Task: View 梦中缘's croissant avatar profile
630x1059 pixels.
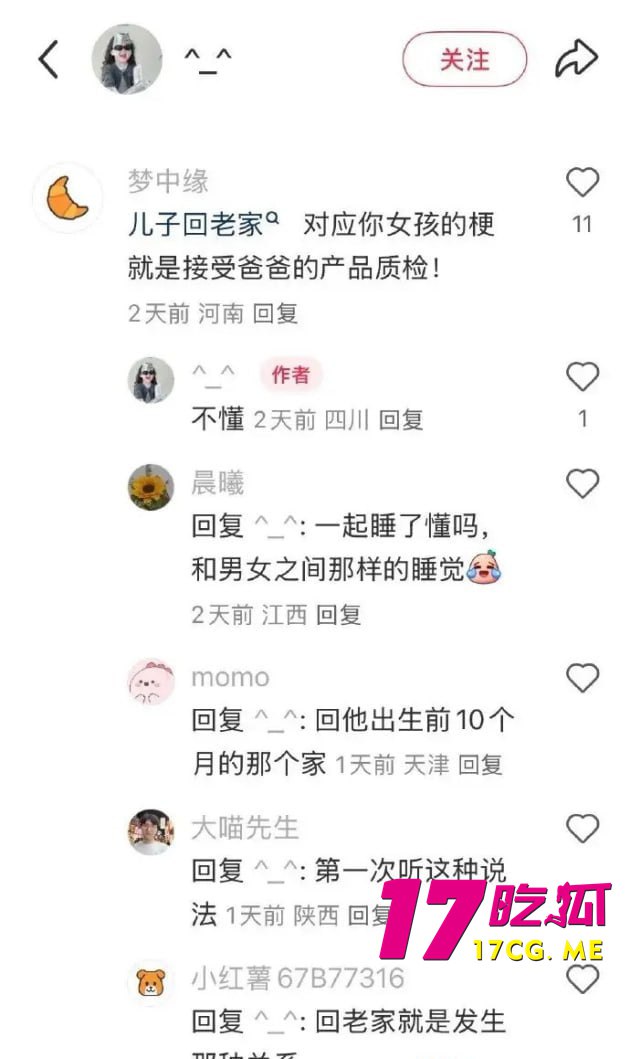Action: pyautogui.click(x=68, y=198)
